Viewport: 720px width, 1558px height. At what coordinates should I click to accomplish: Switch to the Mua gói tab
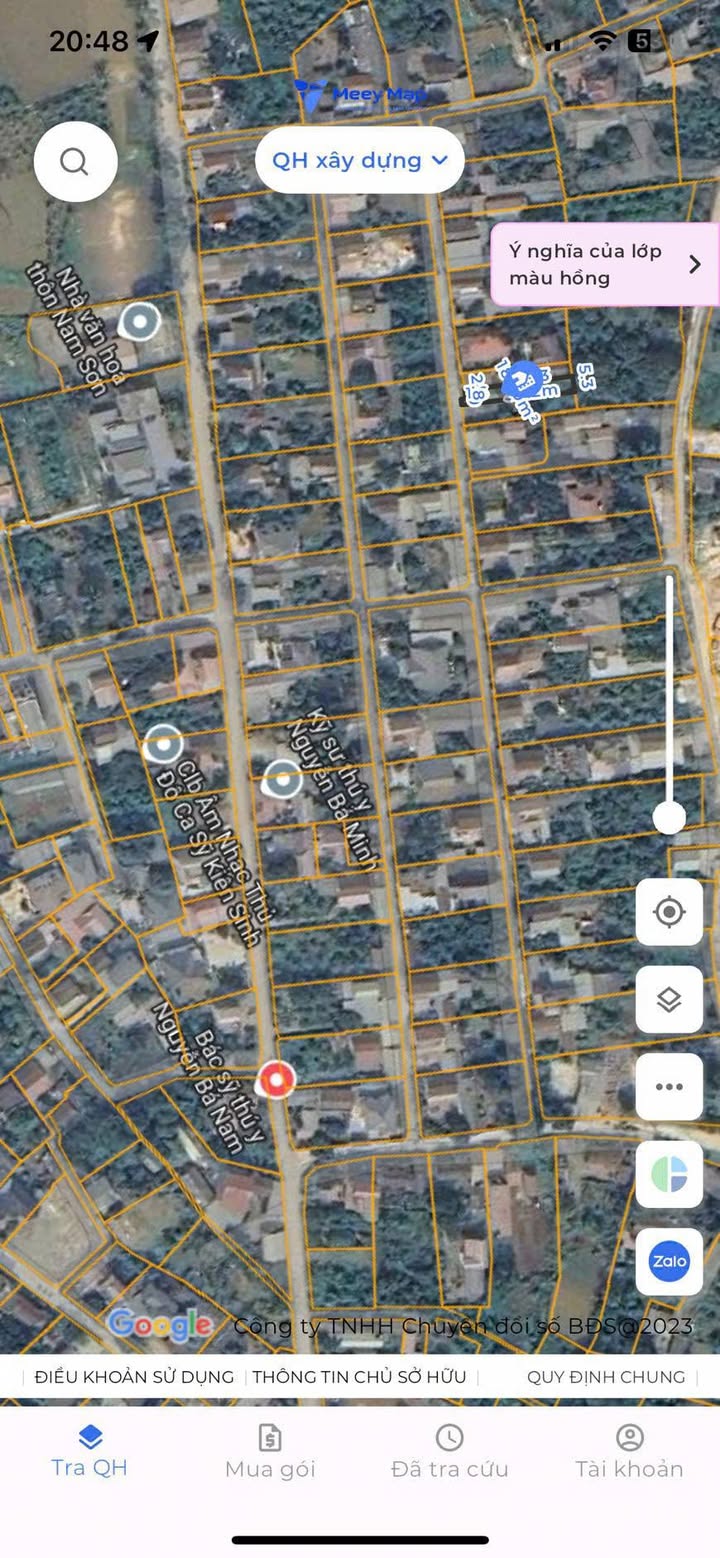coord(270,1452)
